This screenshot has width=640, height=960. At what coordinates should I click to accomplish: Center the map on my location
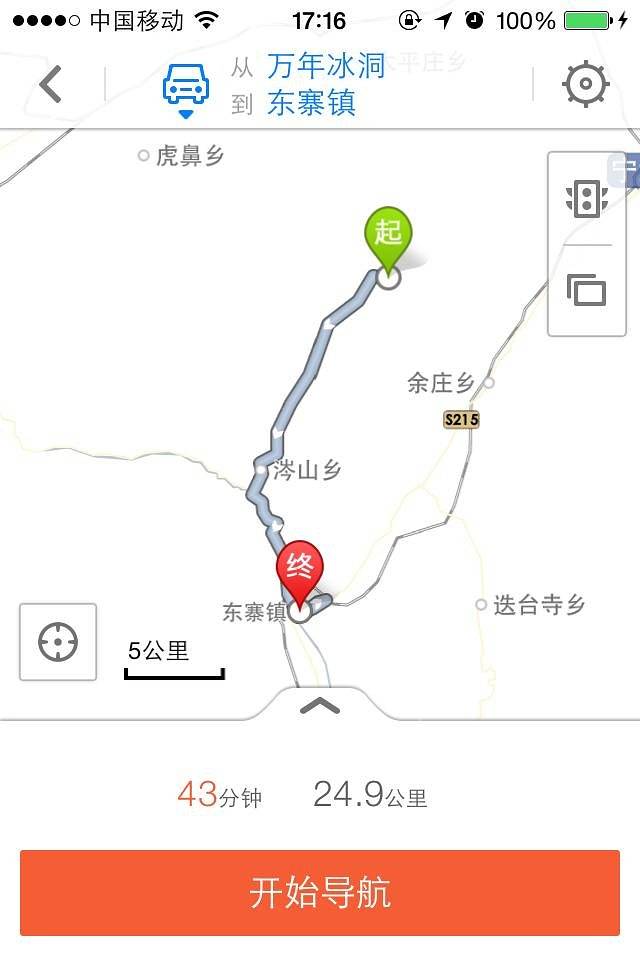(x=58, y=642)
